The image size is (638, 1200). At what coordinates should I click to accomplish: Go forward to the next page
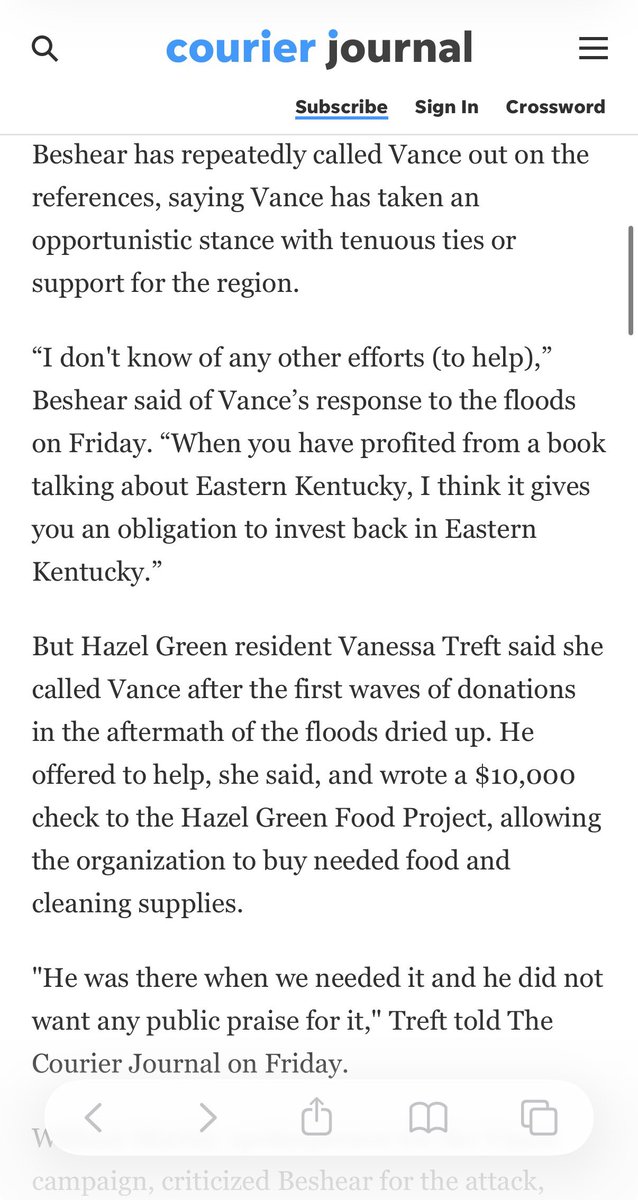click(207, 1117)
